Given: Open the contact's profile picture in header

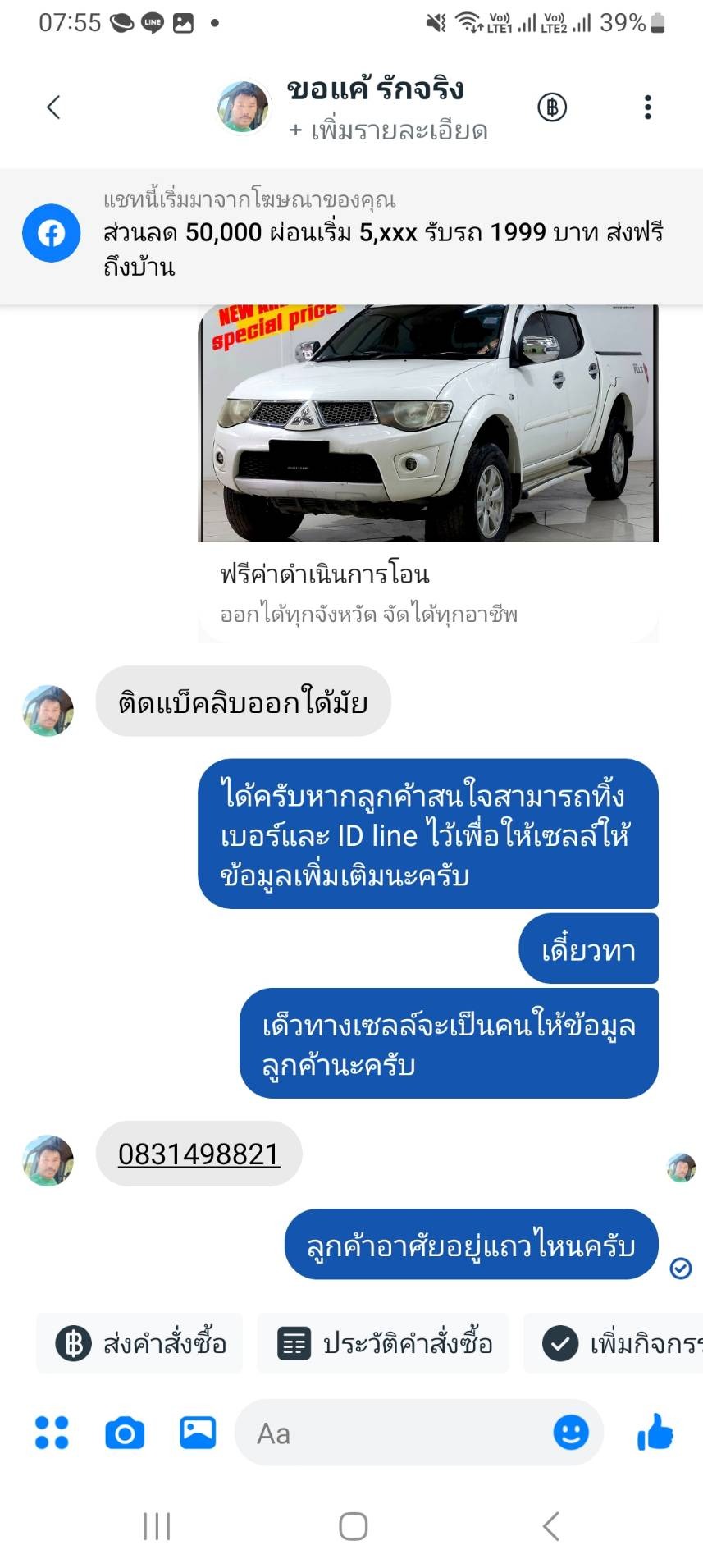Looking at the screenshot, I should pos(244,107).
